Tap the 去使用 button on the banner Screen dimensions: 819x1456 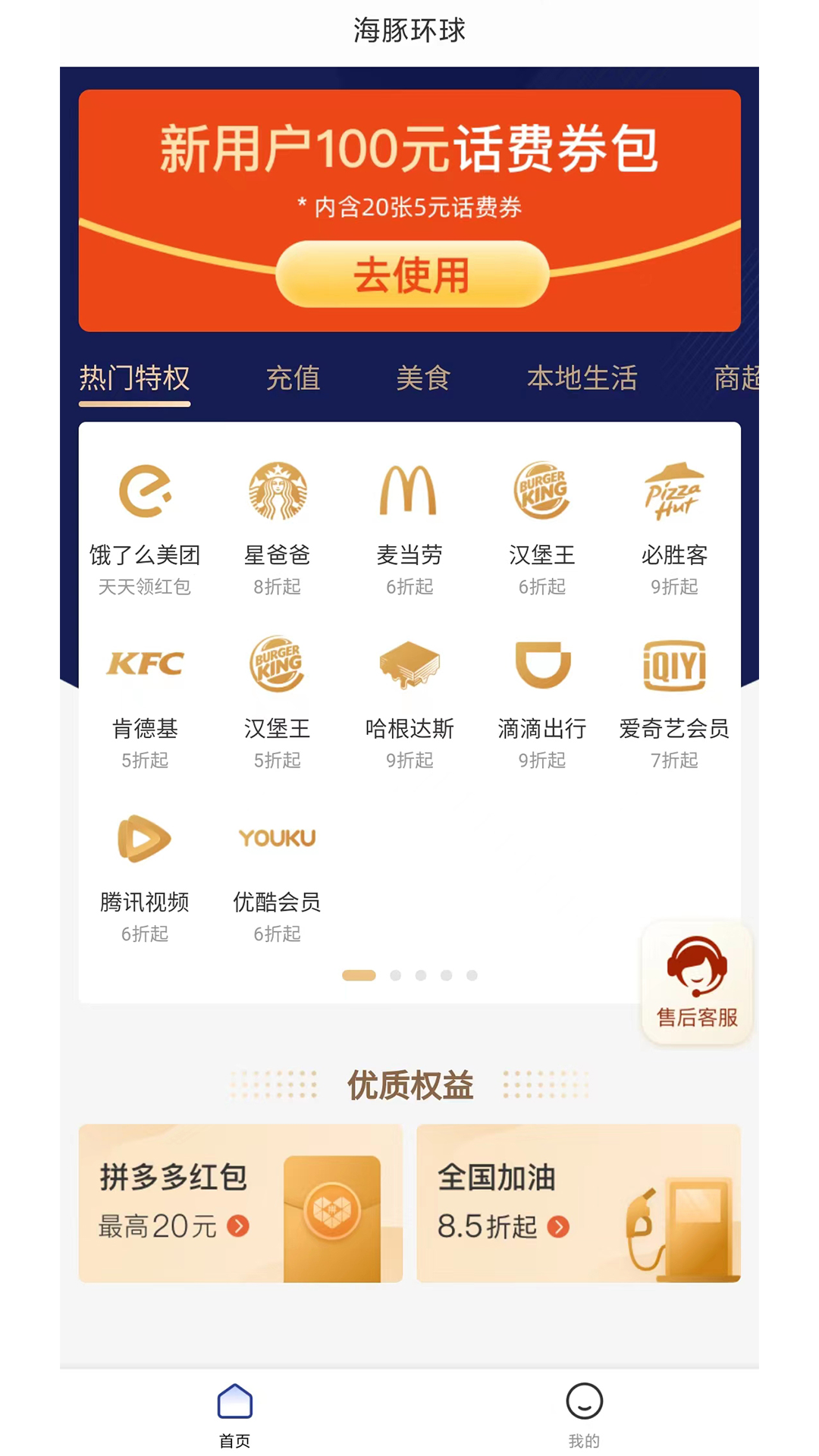(x=412, y=275)
